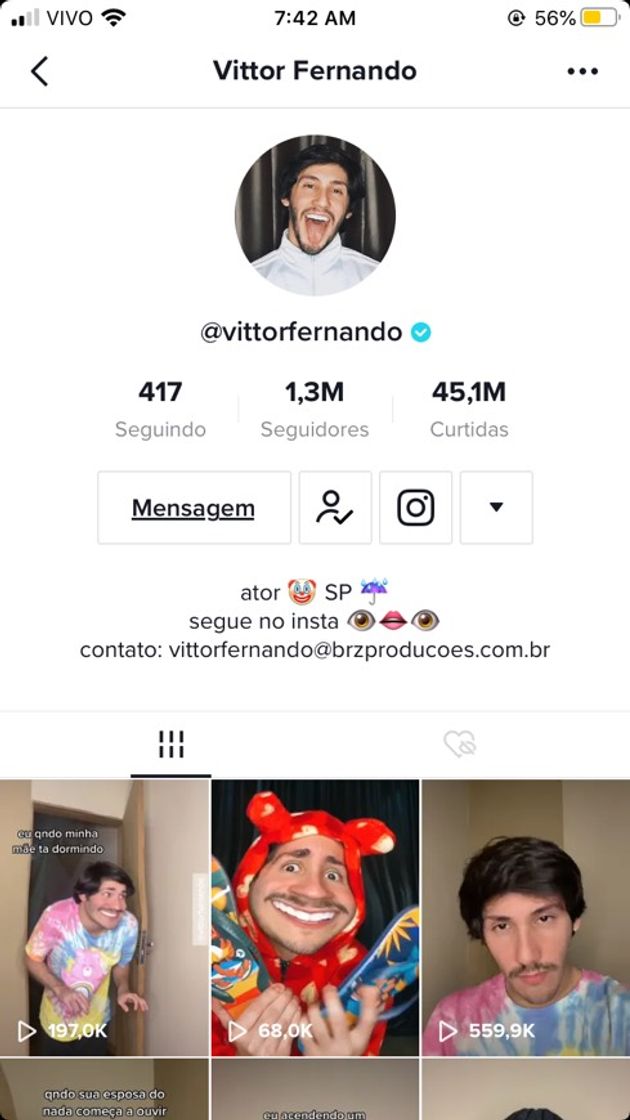Open the three-dot overflow menu
The image size is (630, 1120).
pos(582,71)
